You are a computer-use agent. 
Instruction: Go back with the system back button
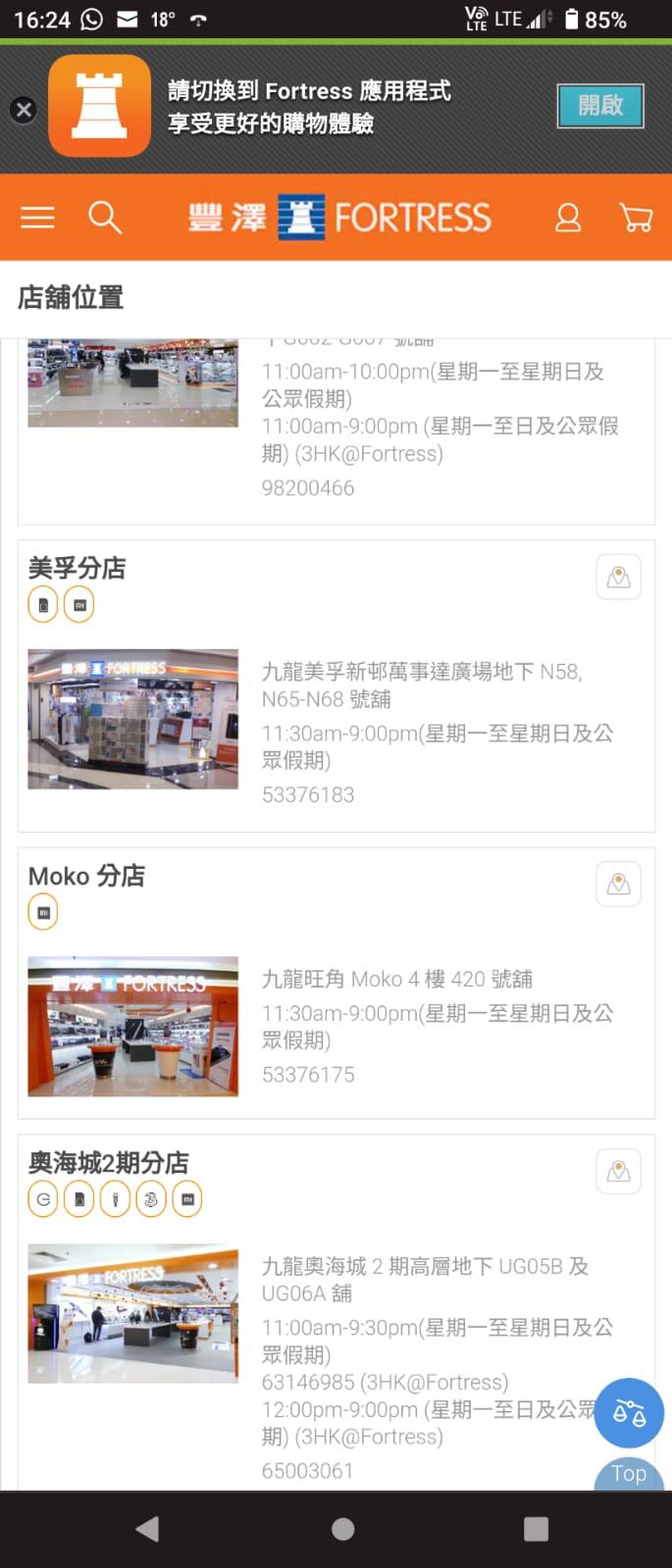click(147, 1529)
